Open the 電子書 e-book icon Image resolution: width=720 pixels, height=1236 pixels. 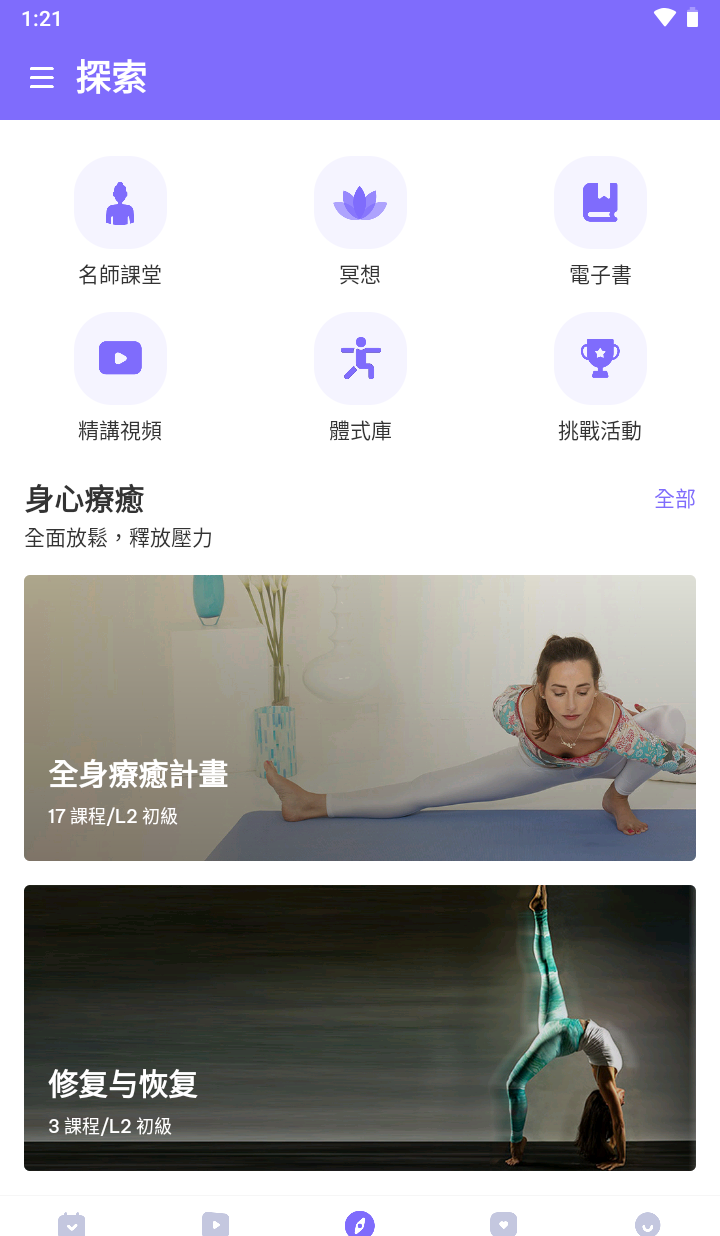[600, 202]
